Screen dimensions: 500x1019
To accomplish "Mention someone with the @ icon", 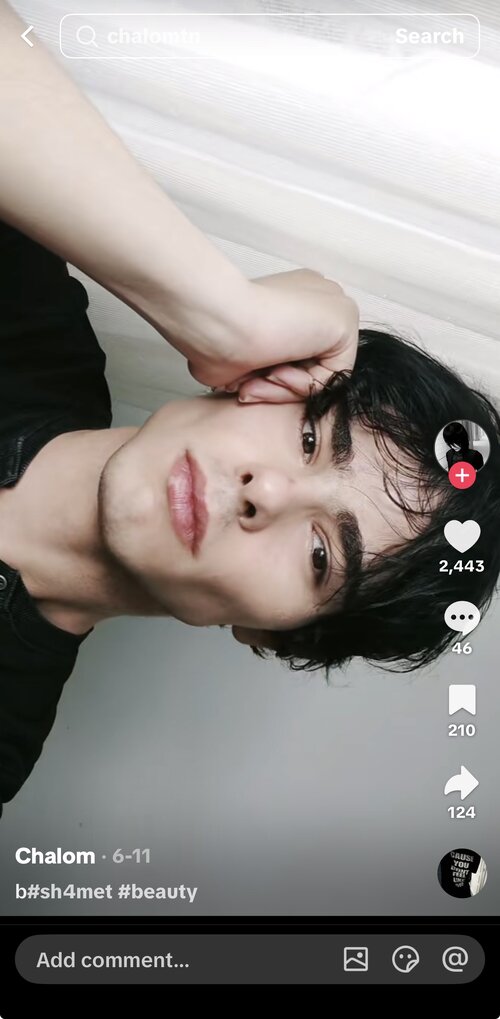I will (x=455, y=959).
